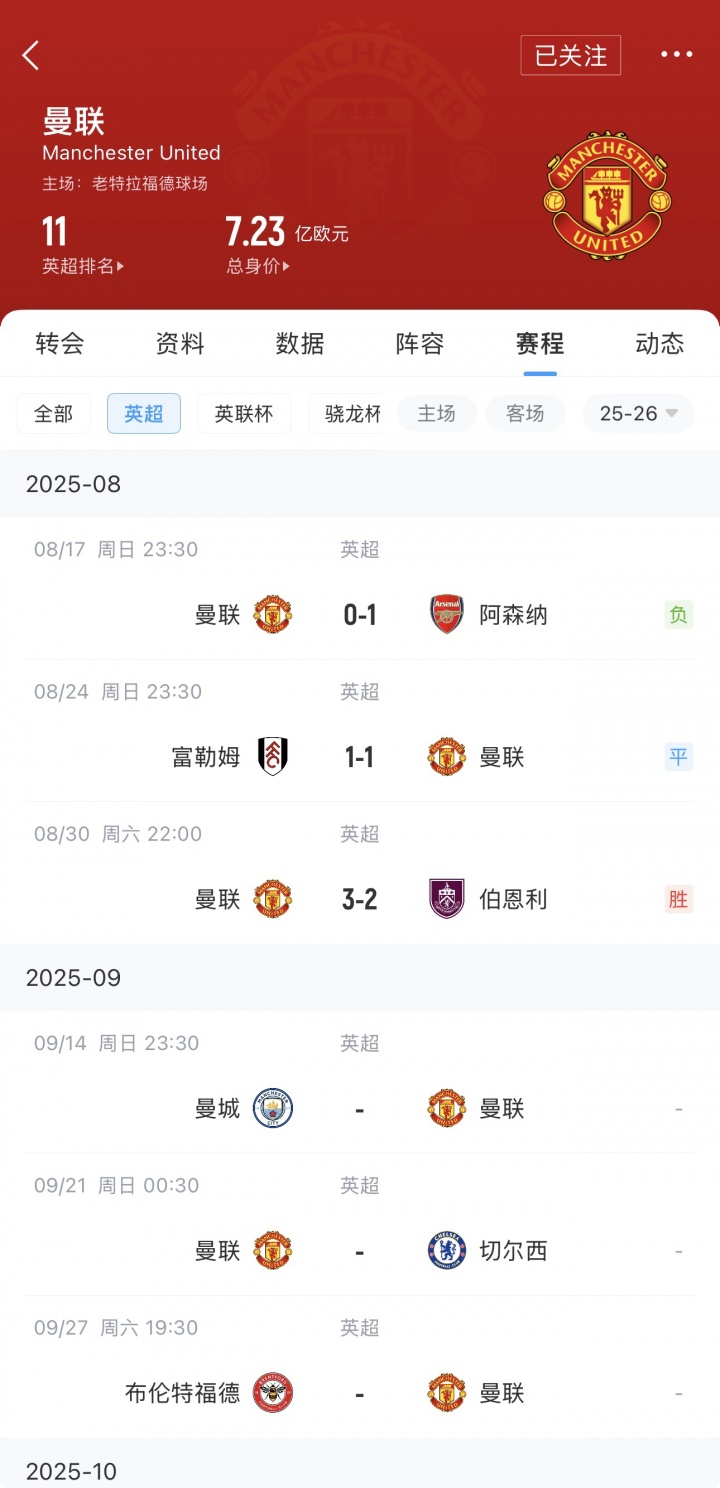Filter schedule by 英联杯
Viewport: 720px width, 1488px height.
coord(244,414)
